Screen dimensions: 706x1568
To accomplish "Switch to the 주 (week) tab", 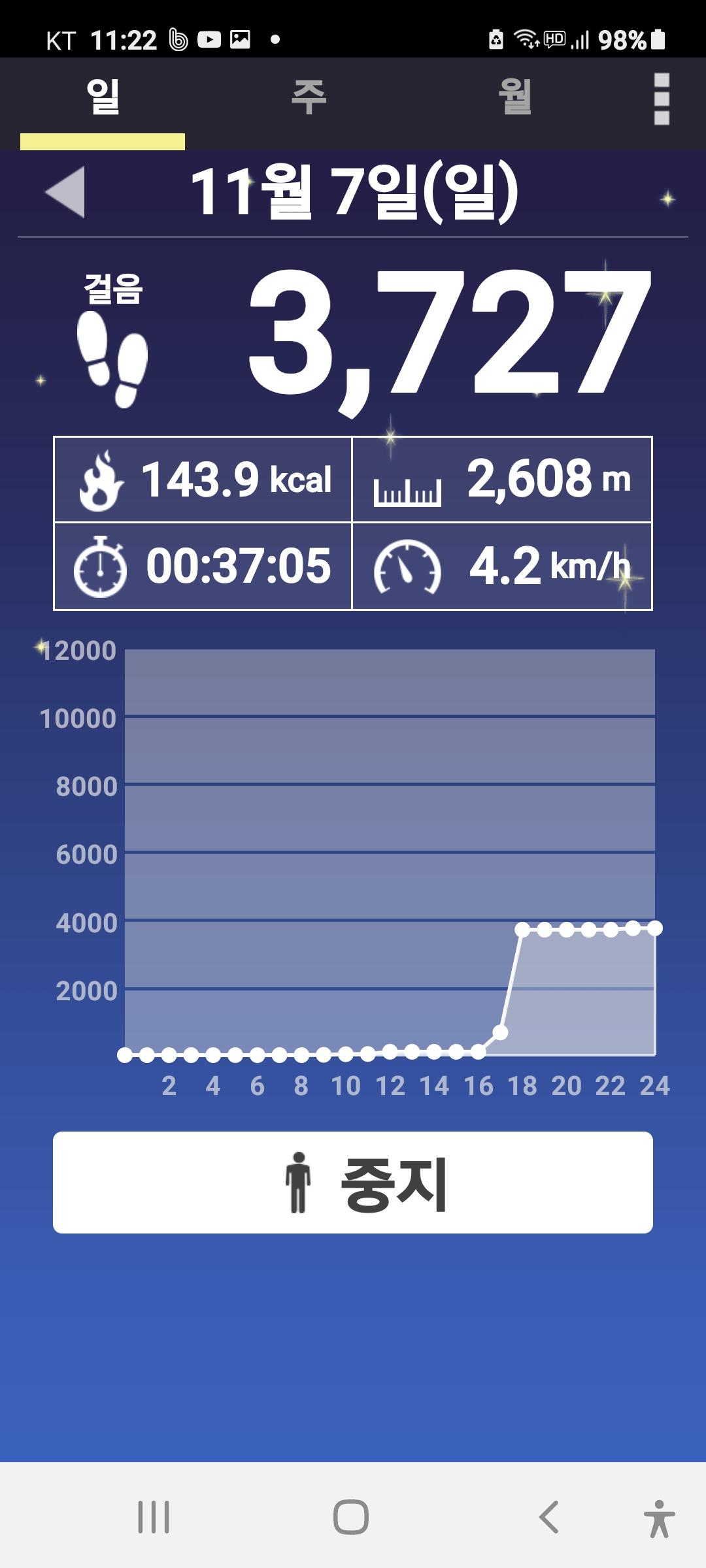I will [x=309, y=98].
